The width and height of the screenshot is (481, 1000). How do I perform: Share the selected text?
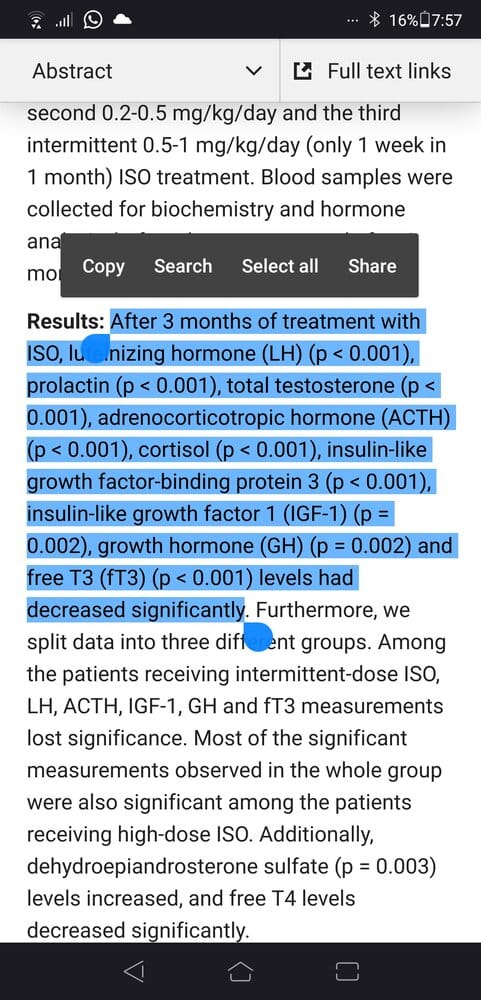pos(373,266)
